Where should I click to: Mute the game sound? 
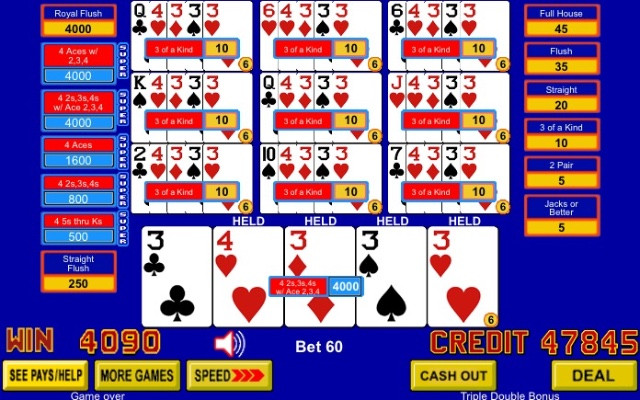pyautogui.click(x=229, y=344)
